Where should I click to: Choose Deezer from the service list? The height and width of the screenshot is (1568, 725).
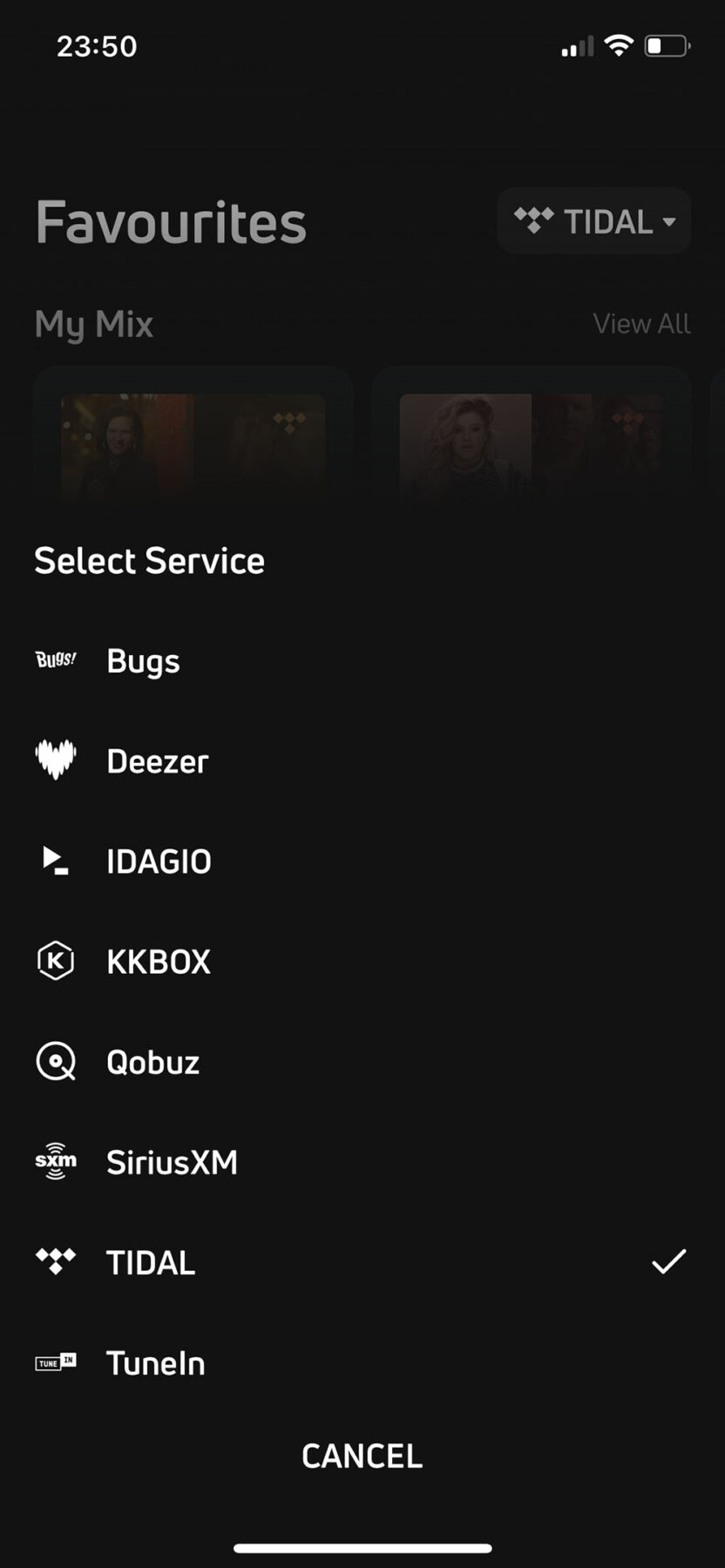[157, 761]
